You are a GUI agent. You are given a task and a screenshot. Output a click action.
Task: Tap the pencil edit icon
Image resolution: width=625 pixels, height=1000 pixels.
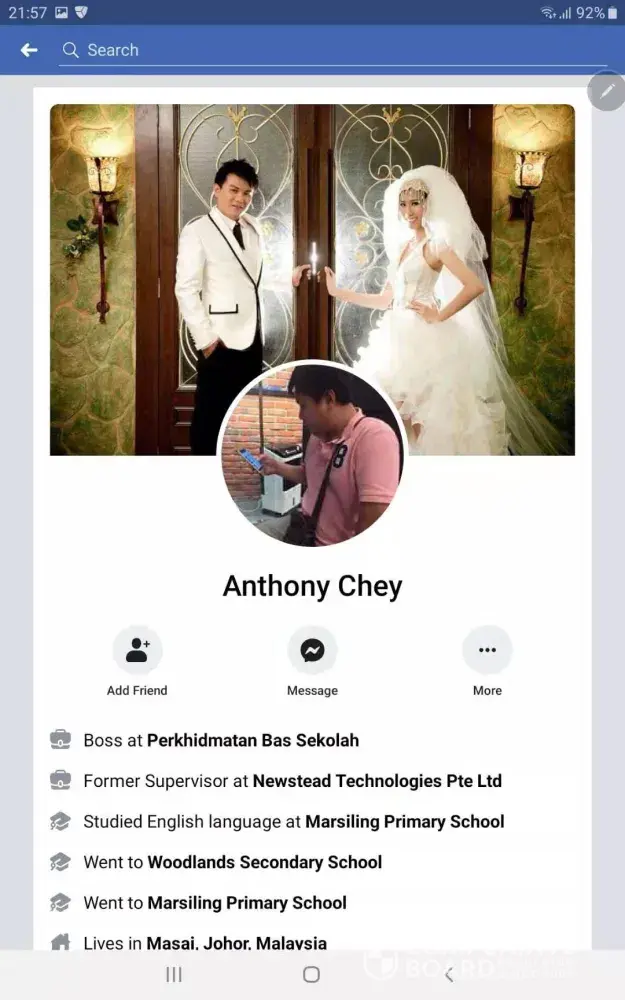(607, 91)
